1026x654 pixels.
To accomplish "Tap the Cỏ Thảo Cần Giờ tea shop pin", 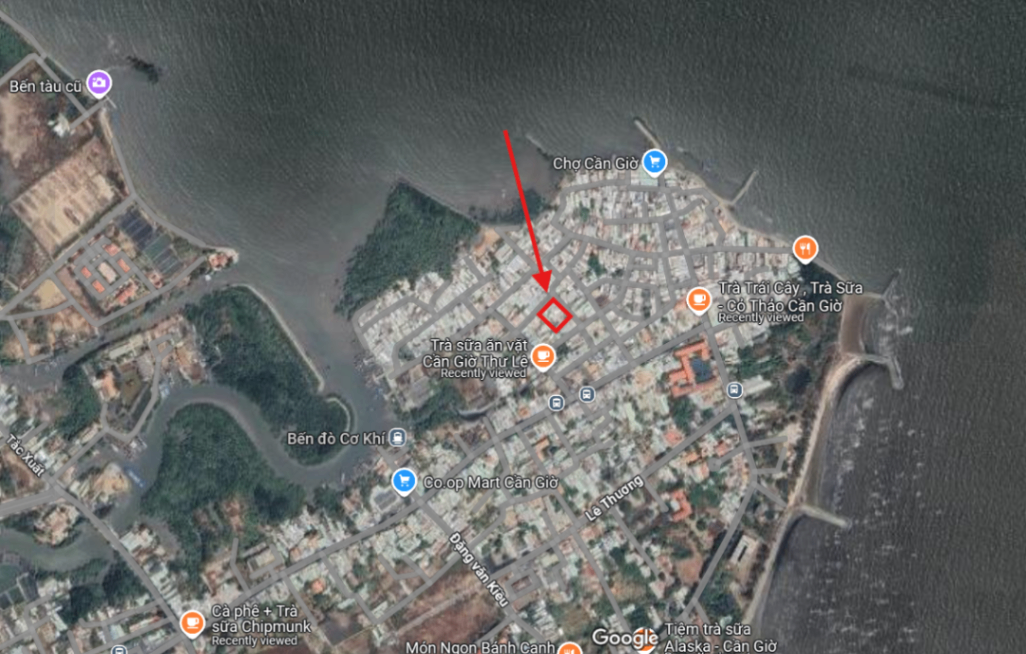I will (699, 298).
